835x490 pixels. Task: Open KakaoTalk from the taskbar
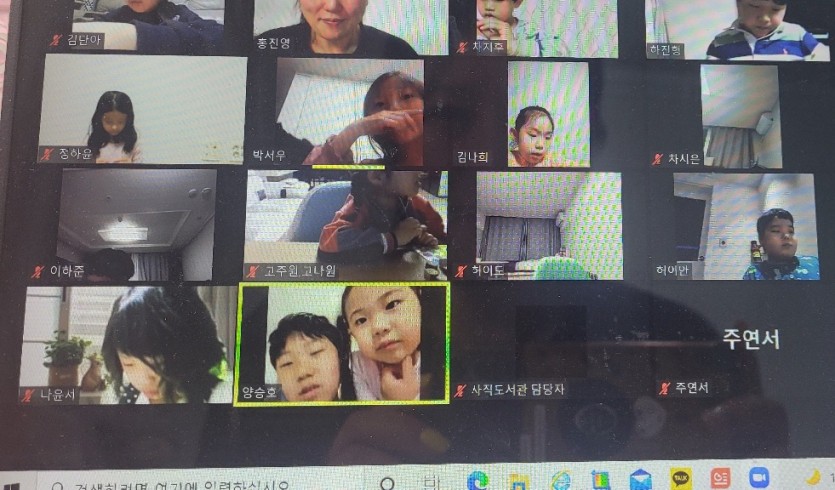[x=680, y=480]
